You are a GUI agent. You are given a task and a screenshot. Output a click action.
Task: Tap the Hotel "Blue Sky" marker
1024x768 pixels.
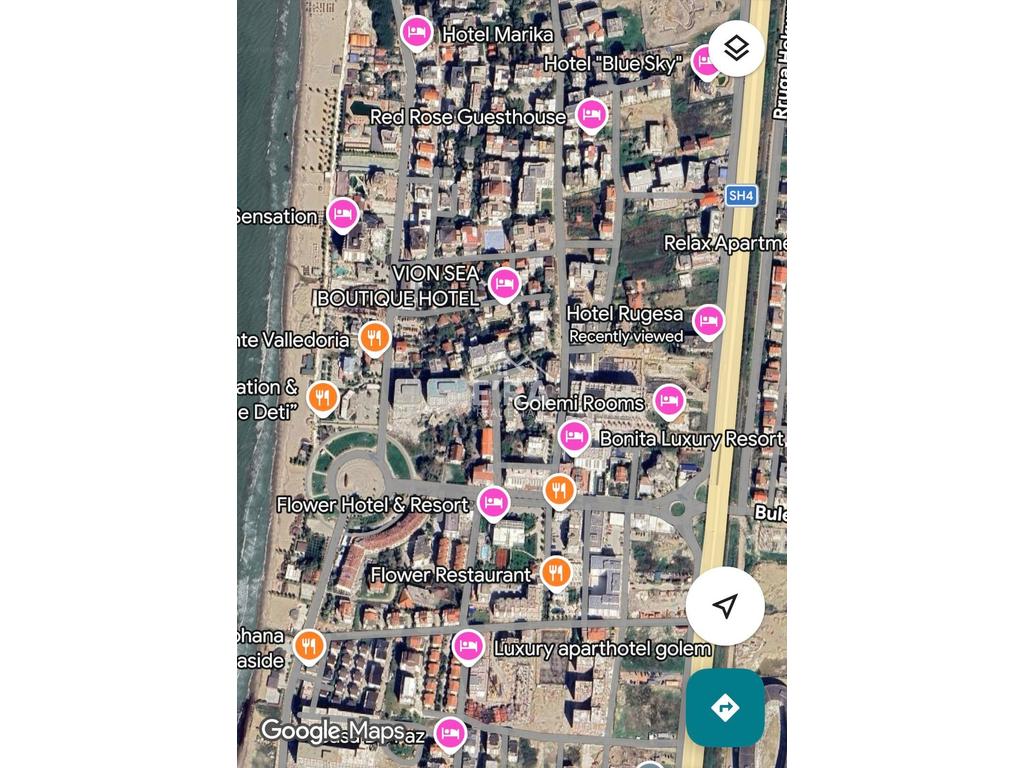[x=705, y=62]
